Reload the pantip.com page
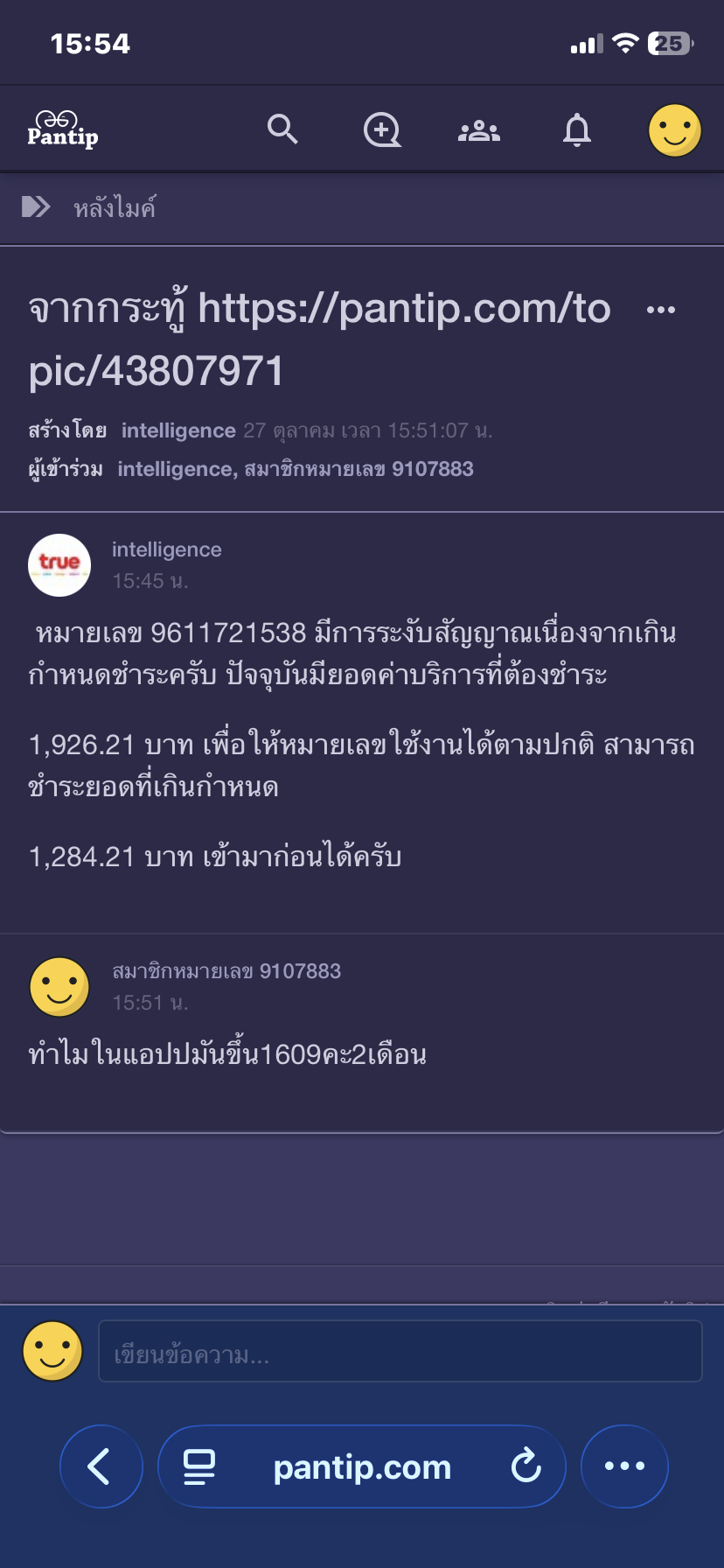Image resolution: width=724 pixels, height=1568 pixels. click(x=526, y=1466)
